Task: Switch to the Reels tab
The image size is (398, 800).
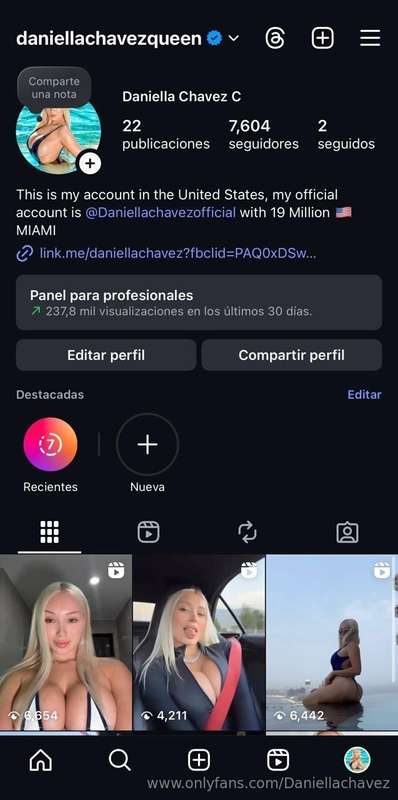Action: (x=148, y=533)
